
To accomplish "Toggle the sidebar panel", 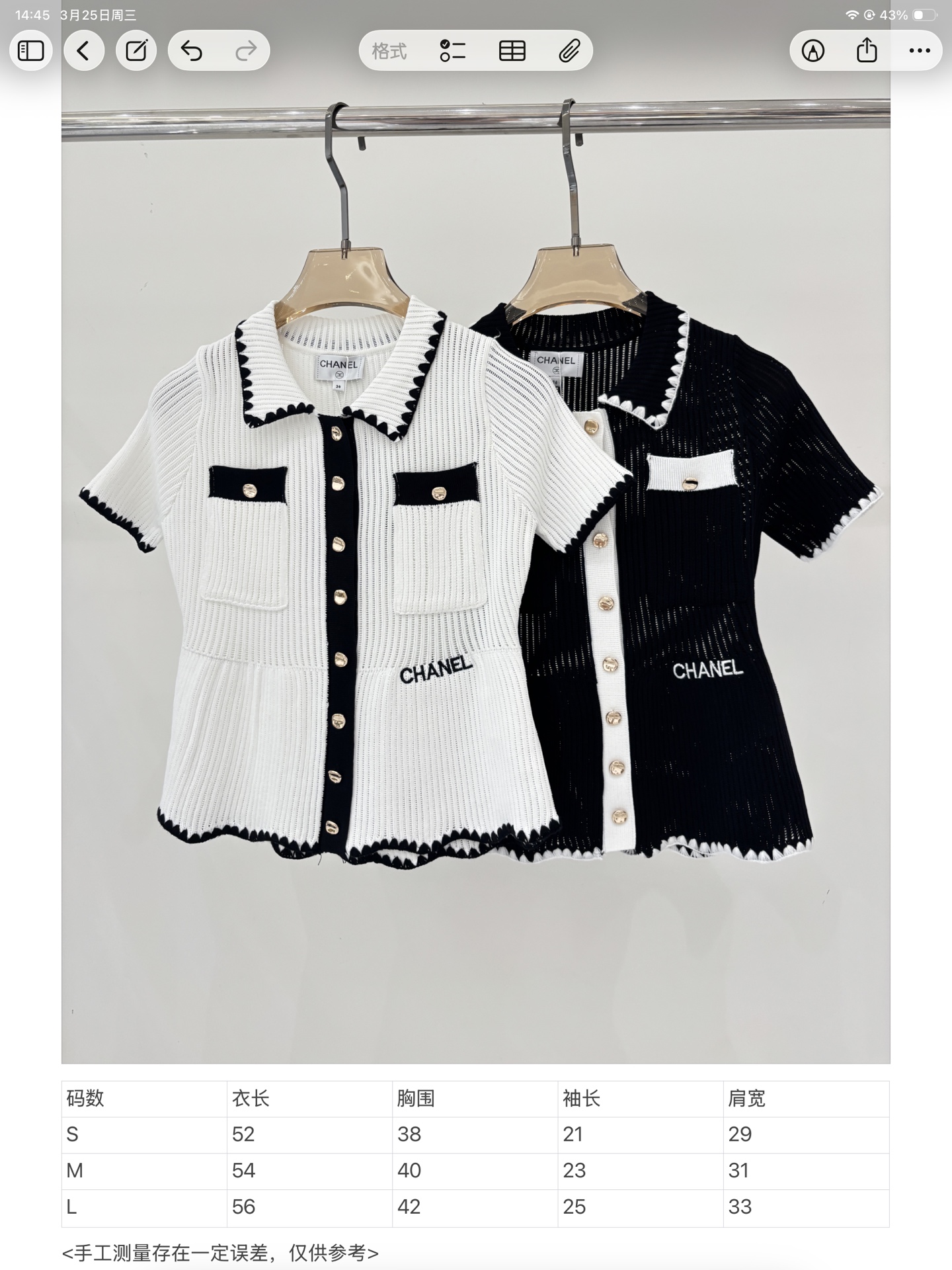I will pos(30,51).
